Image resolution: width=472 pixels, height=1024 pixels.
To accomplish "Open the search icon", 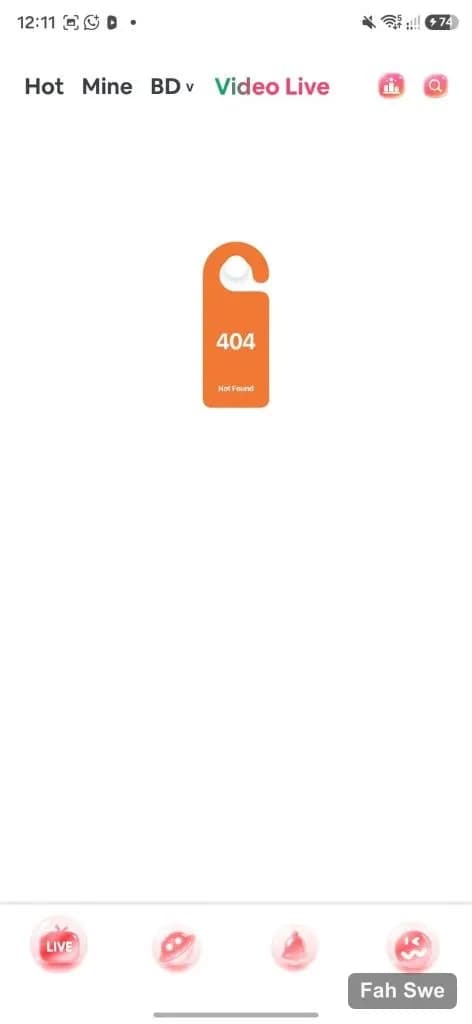I will tap(435, 86).
